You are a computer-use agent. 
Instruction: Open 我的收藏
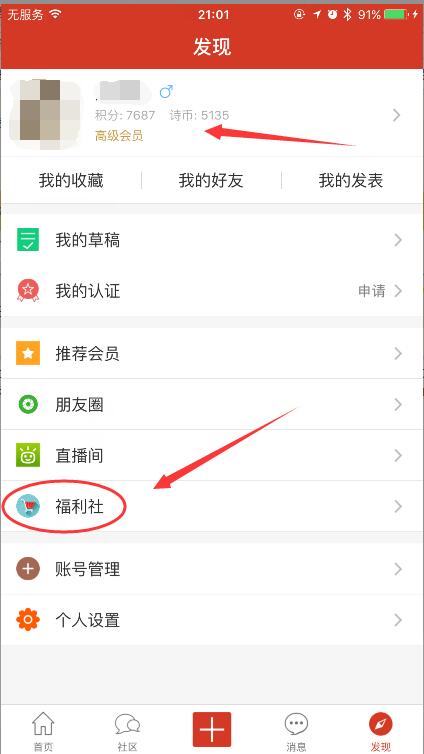[71, 181]
